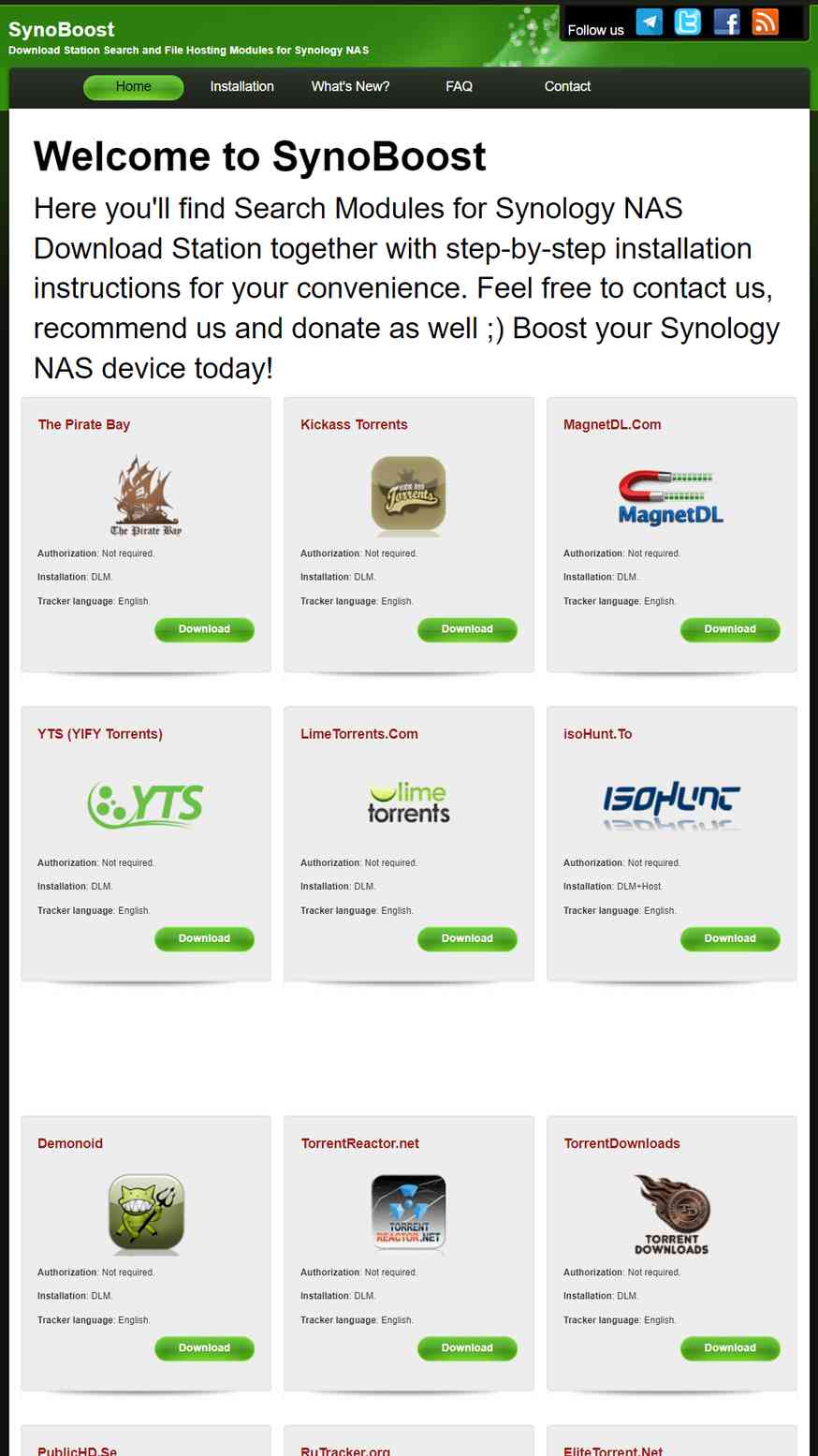Switch to the Installation tab
This screenshot has height=1456, width=818.
coord(241,87)
